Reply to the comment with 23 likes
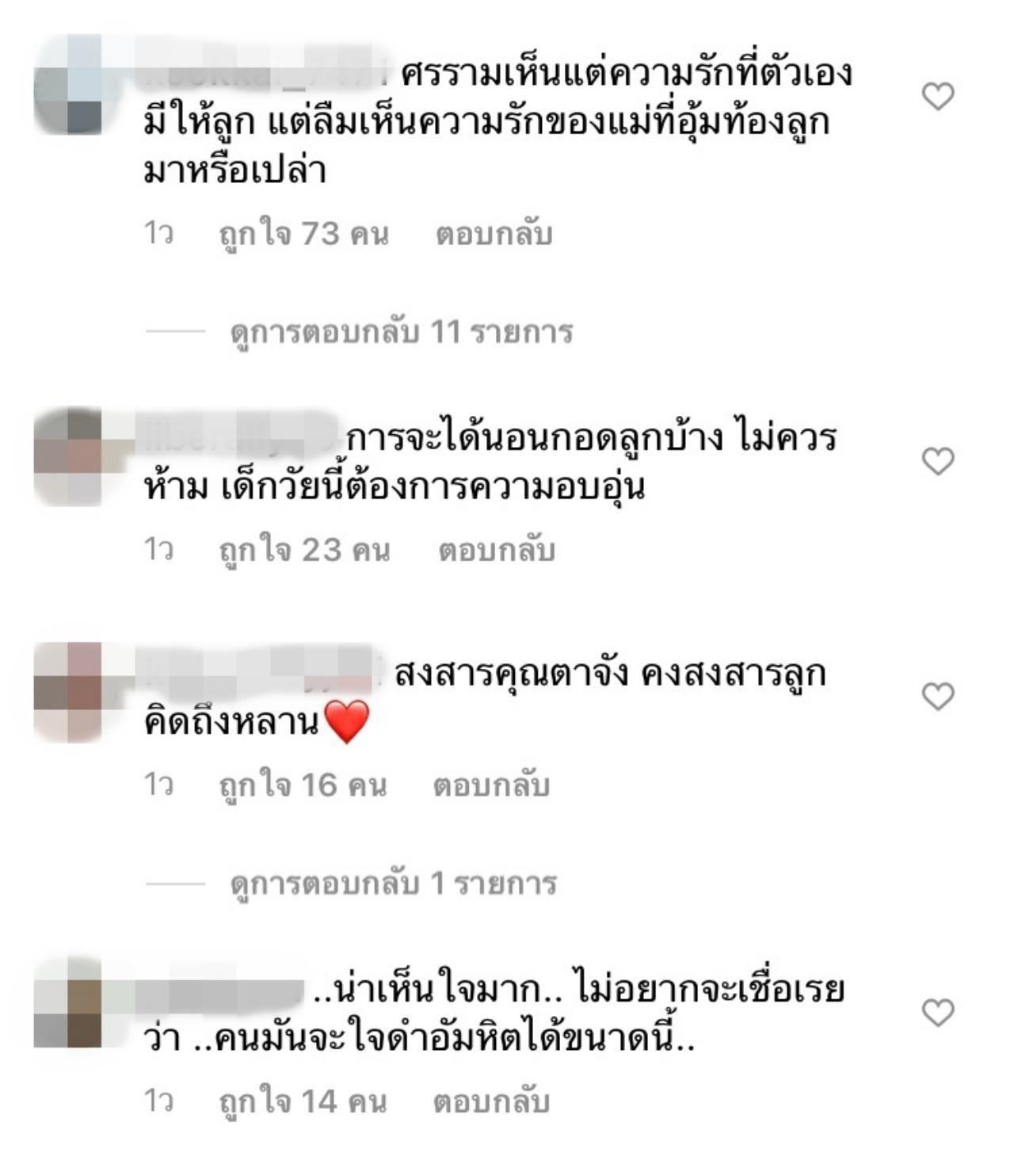The image size is (1014, 1176). click(496, 550)
